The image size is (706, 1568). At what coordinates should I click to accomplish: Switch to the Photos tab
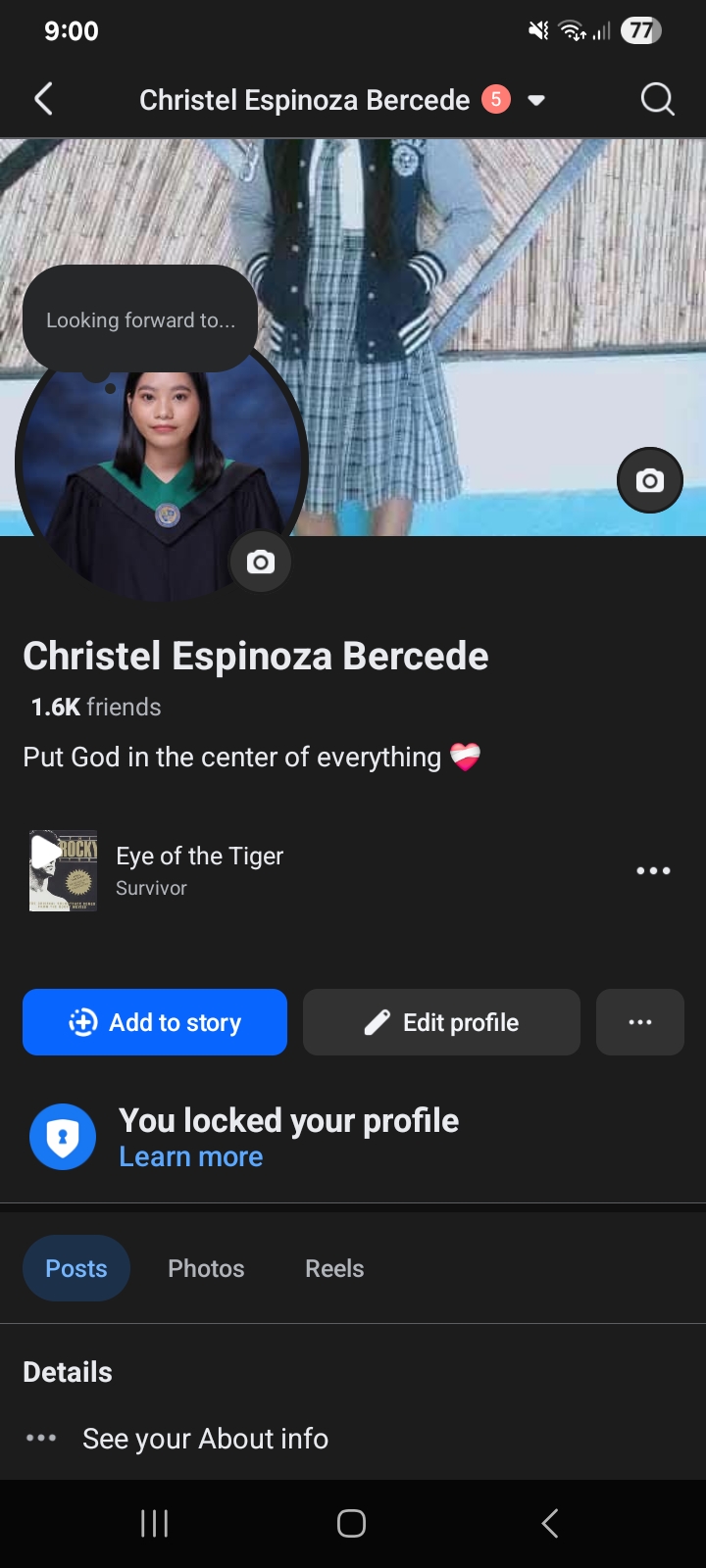click(206, 1268)
